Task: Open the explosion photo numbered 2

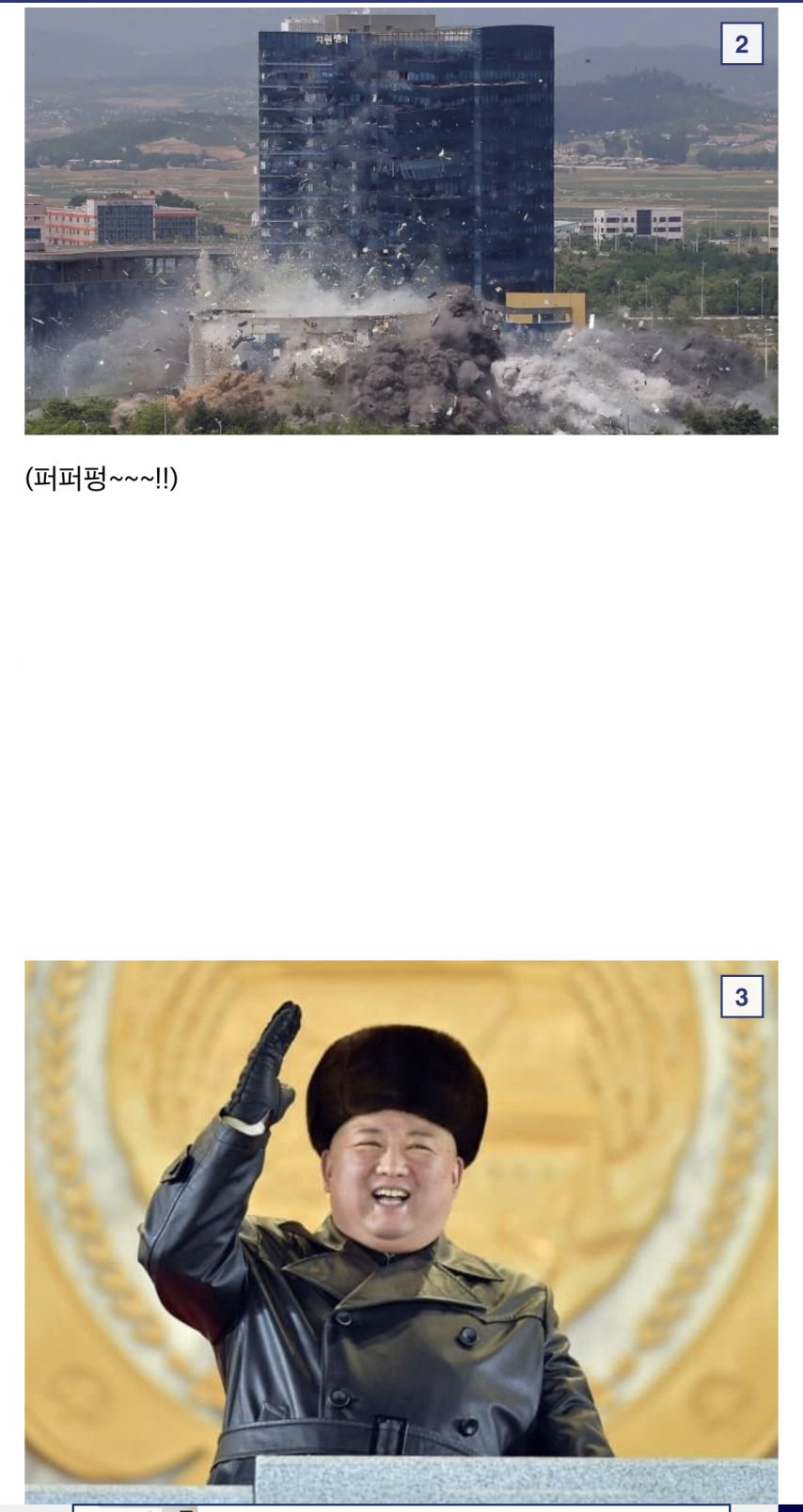Action: click(401, 221)
